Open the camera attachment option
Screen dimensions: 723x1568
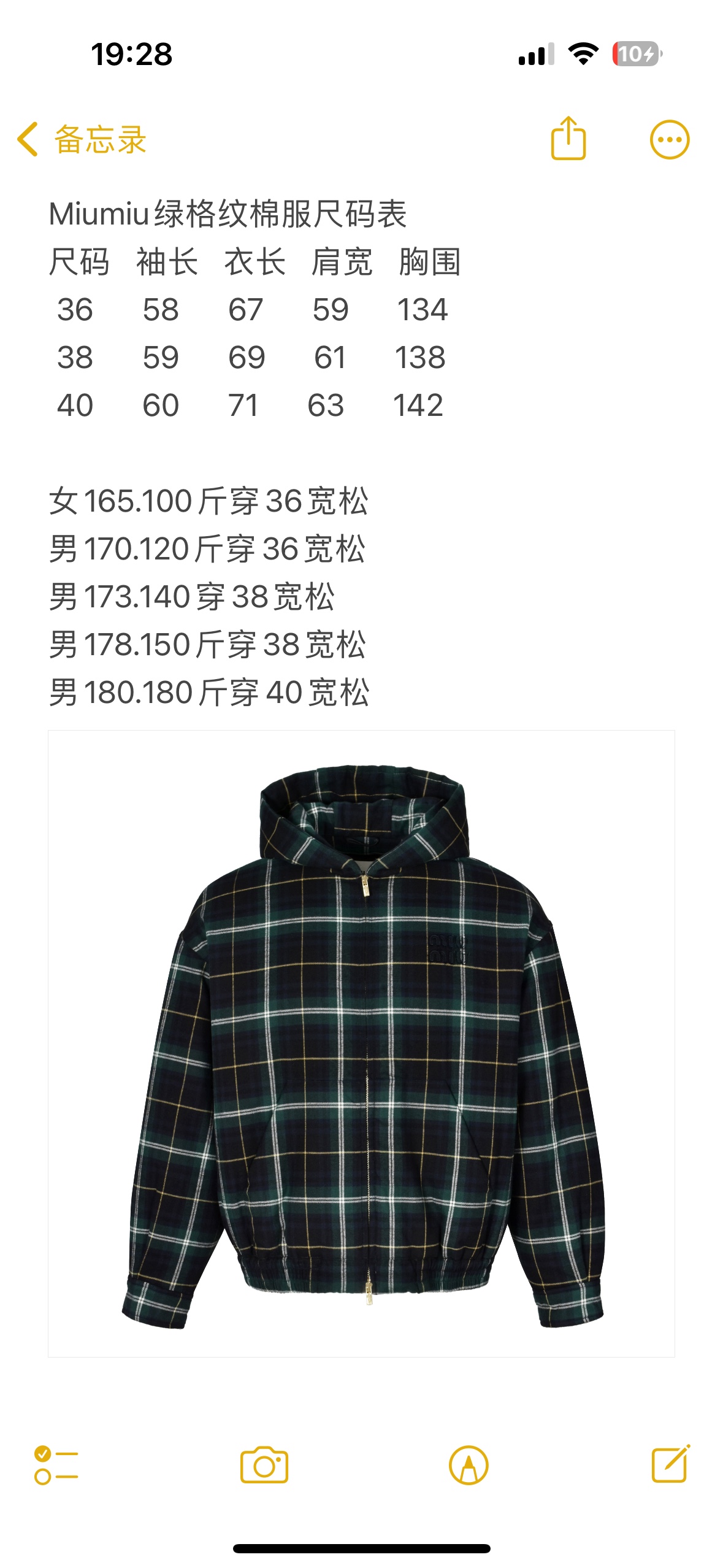pyautogui.click(x=264, y=1465)
